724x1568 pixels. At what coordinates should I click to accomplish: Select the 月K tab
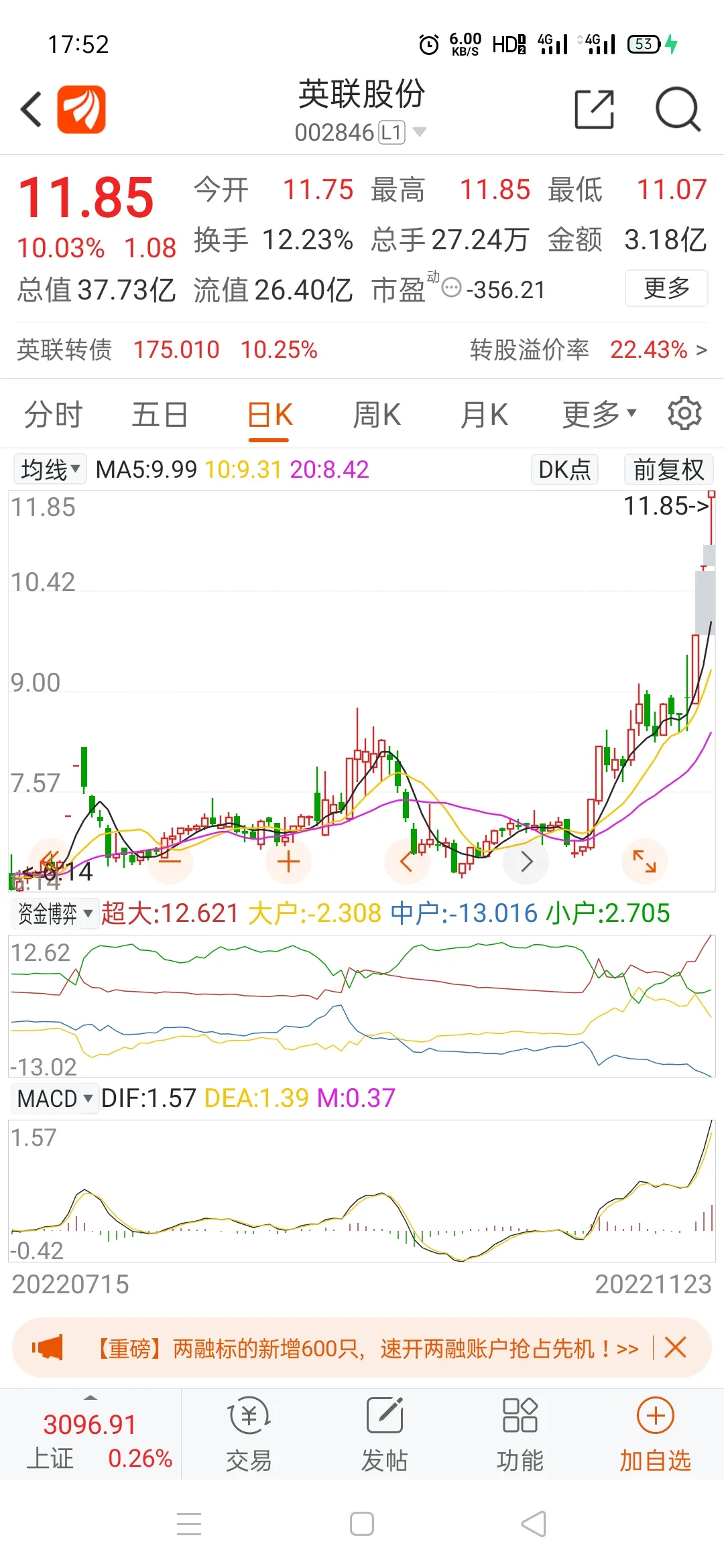(x=484, y=415)
